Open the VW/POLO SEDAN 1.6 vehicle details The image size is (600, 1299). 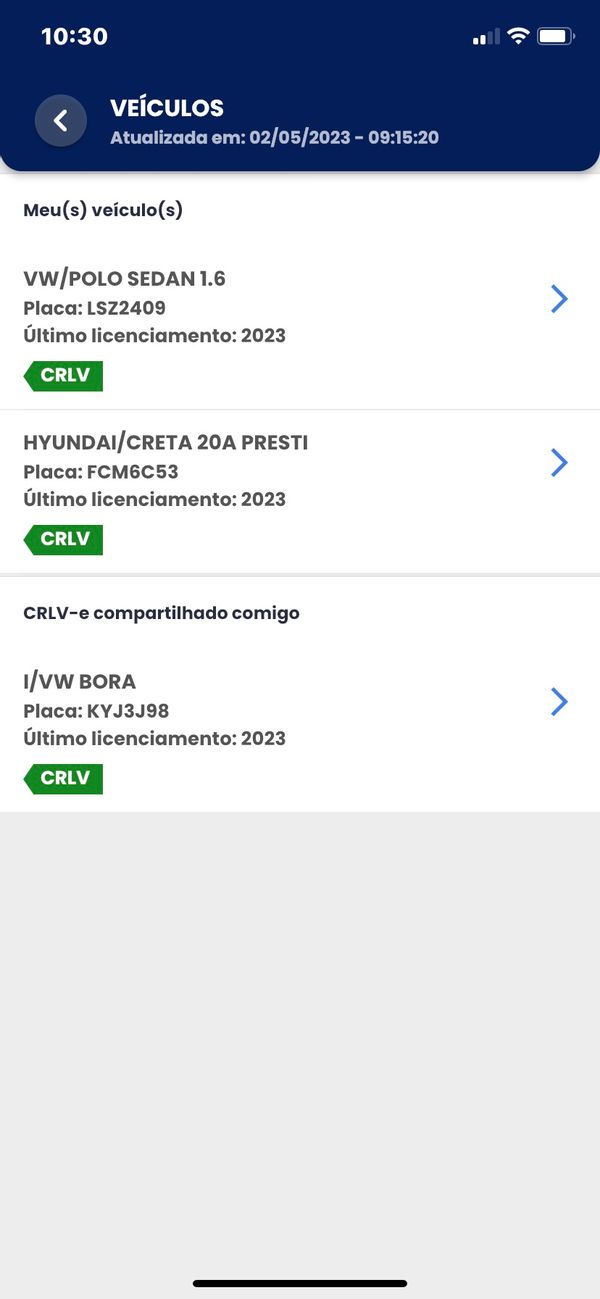300,327
